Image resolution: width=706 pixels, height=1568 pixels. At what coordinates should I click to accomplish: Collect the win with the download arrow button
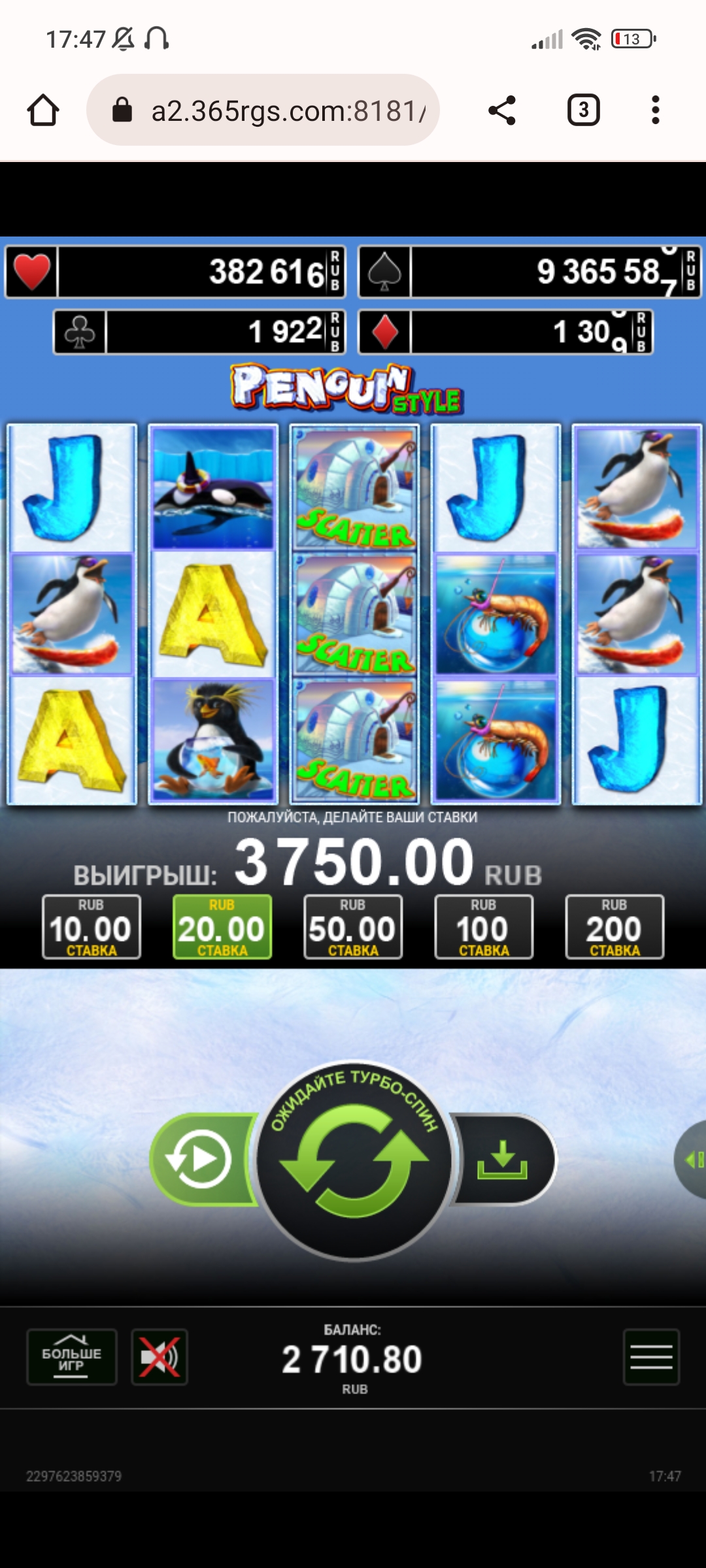click(503, 1160)
